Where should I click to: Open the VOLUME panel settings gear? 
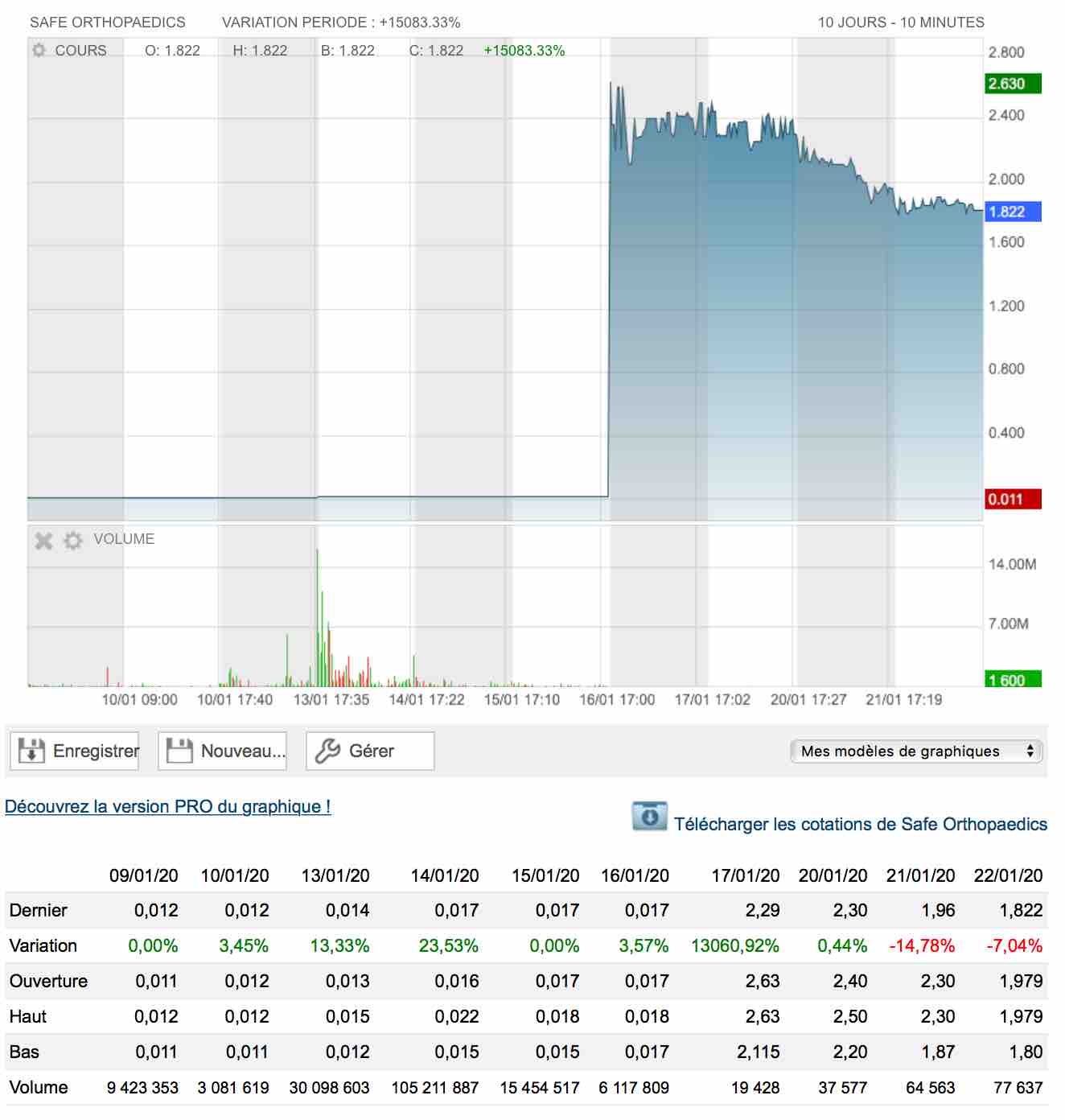click(73, 541)
